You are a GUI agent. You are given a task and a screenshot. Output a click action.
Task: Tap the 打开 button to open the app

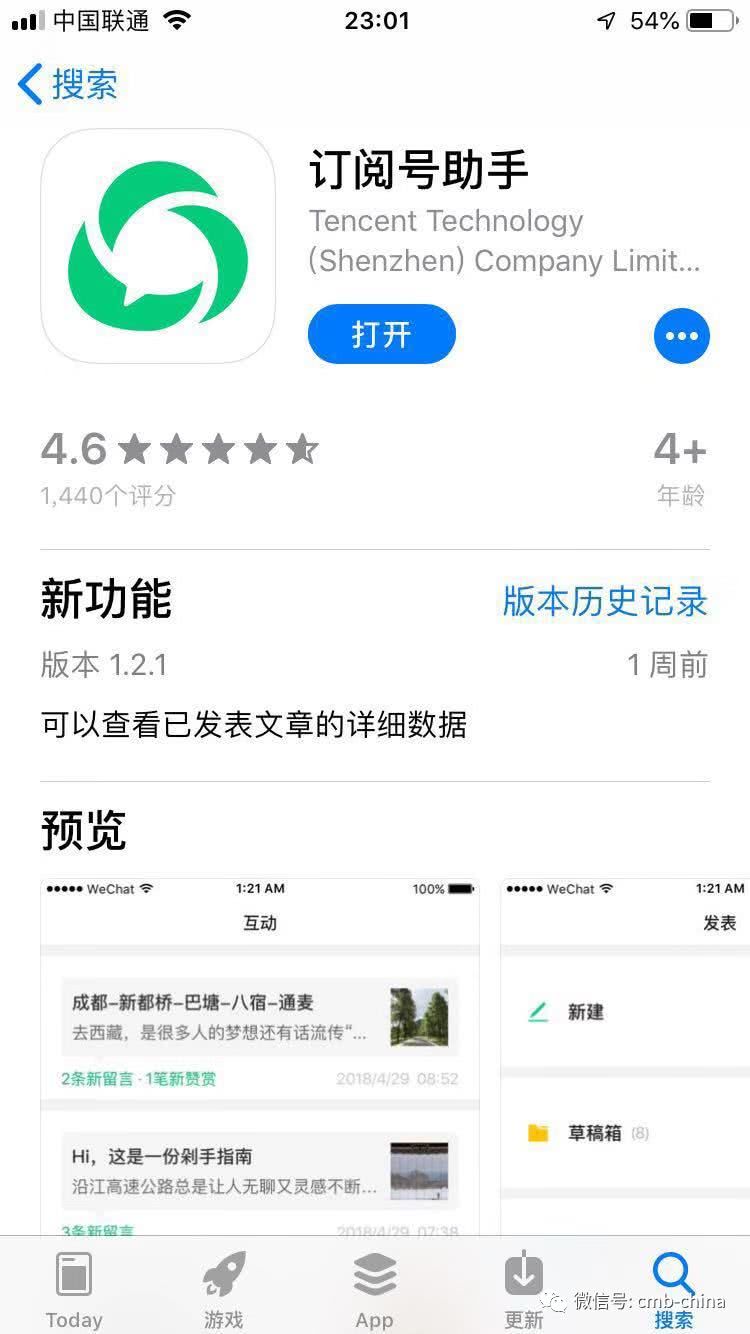381,335
